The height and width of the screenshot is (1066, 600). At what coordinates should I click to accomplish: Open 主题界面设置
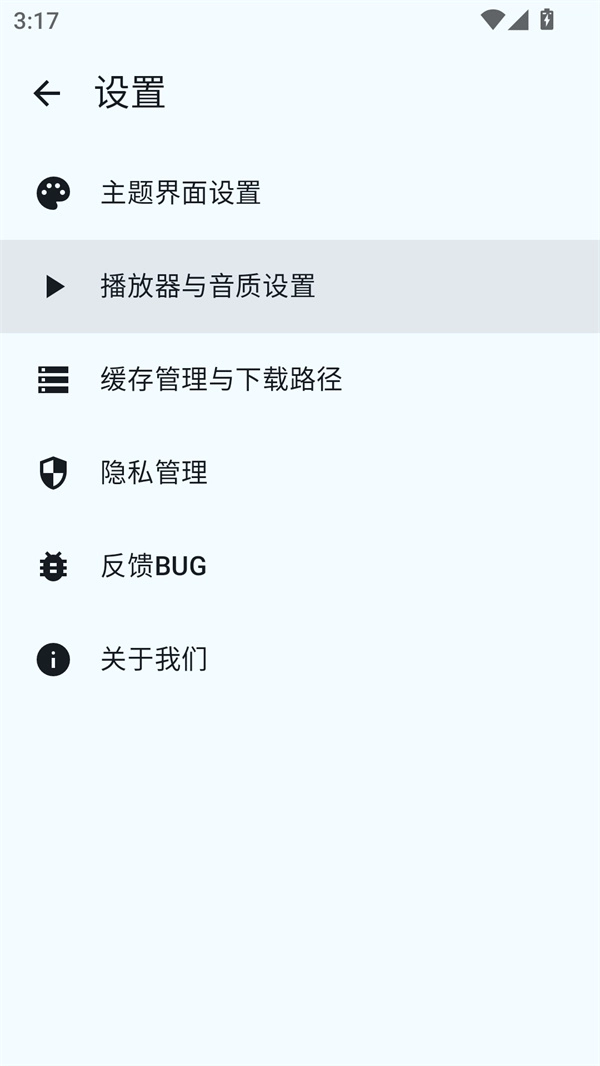(180, 193)
